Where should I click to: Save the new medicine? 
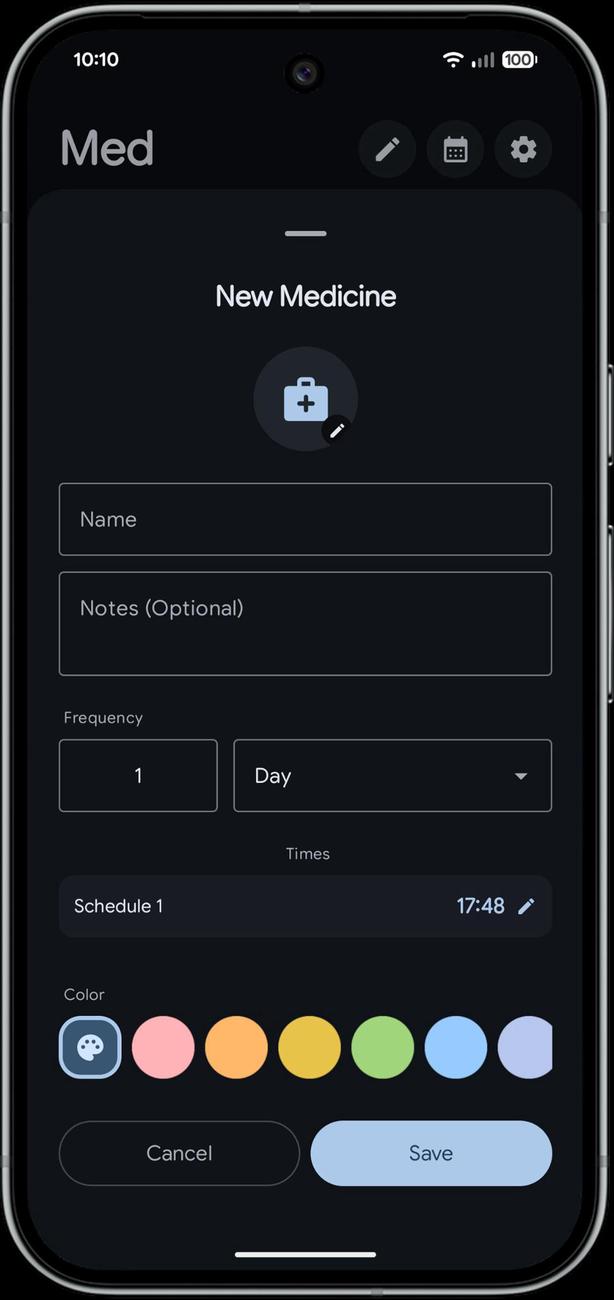coord(431,1153)
